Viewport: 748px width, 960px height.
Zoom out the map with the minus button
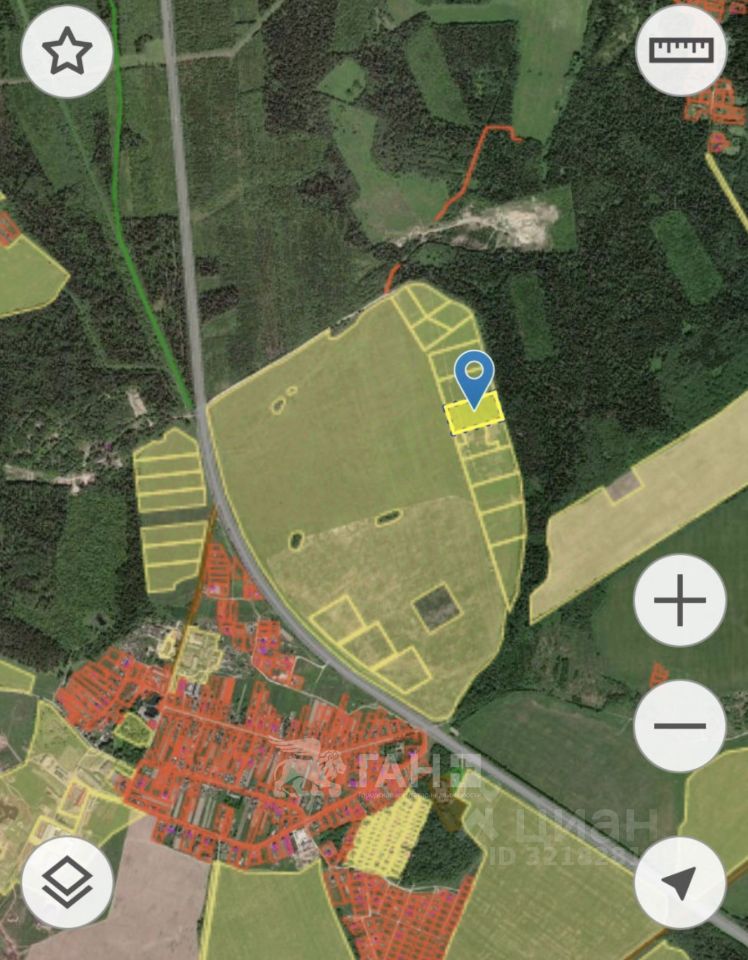680,725
